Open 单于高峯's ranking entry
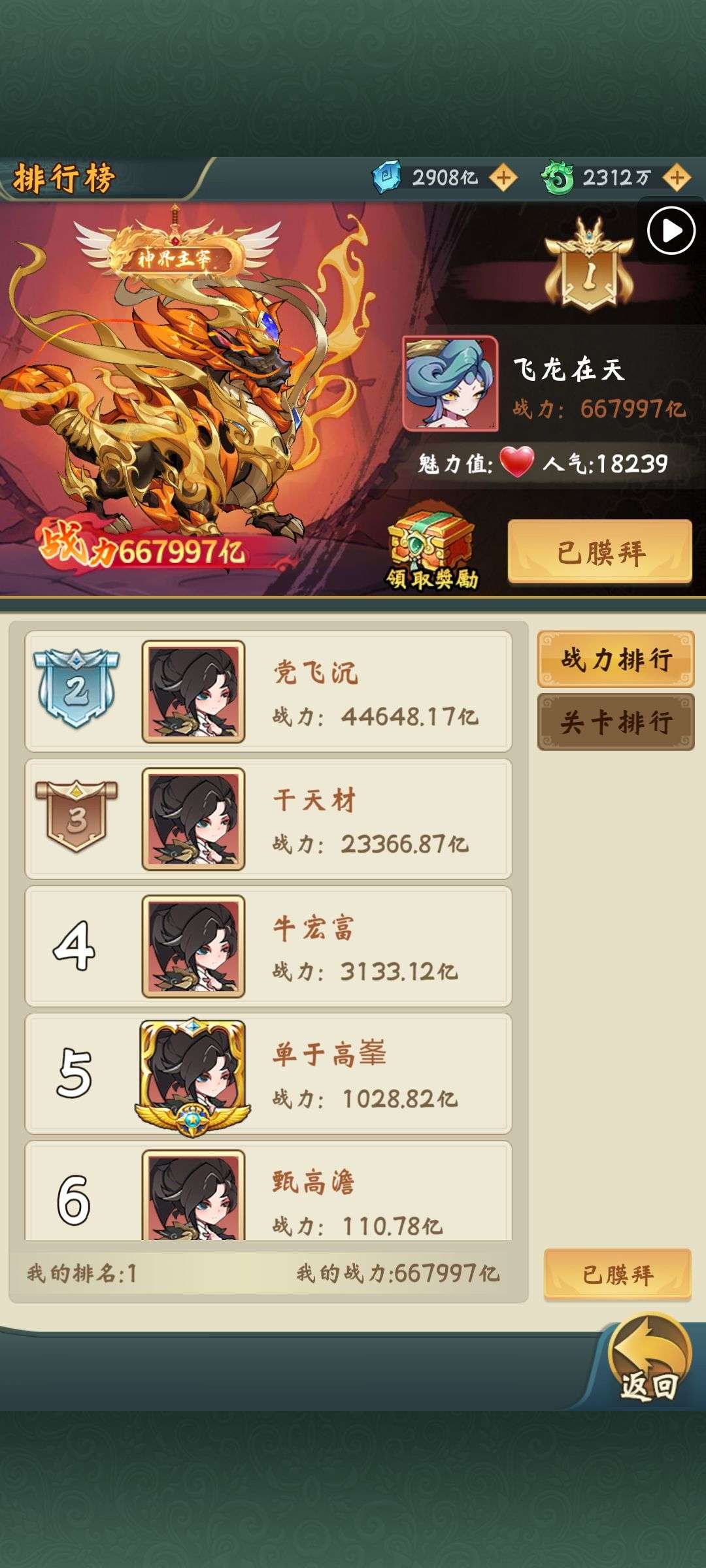The image size is (706, 1568). pyautogui.click(x=268, y=1073)
